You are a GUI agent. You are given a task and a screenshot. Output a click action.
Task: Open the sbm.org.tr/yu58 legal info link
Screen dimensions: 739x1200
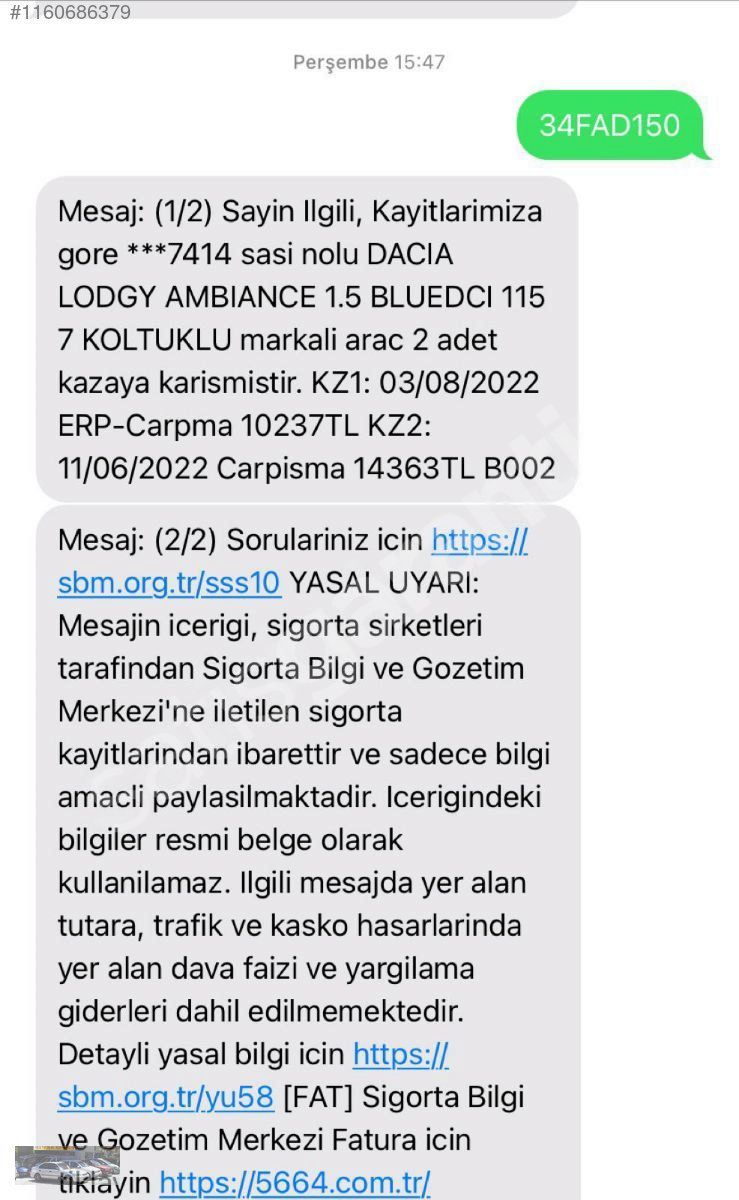166,1096
